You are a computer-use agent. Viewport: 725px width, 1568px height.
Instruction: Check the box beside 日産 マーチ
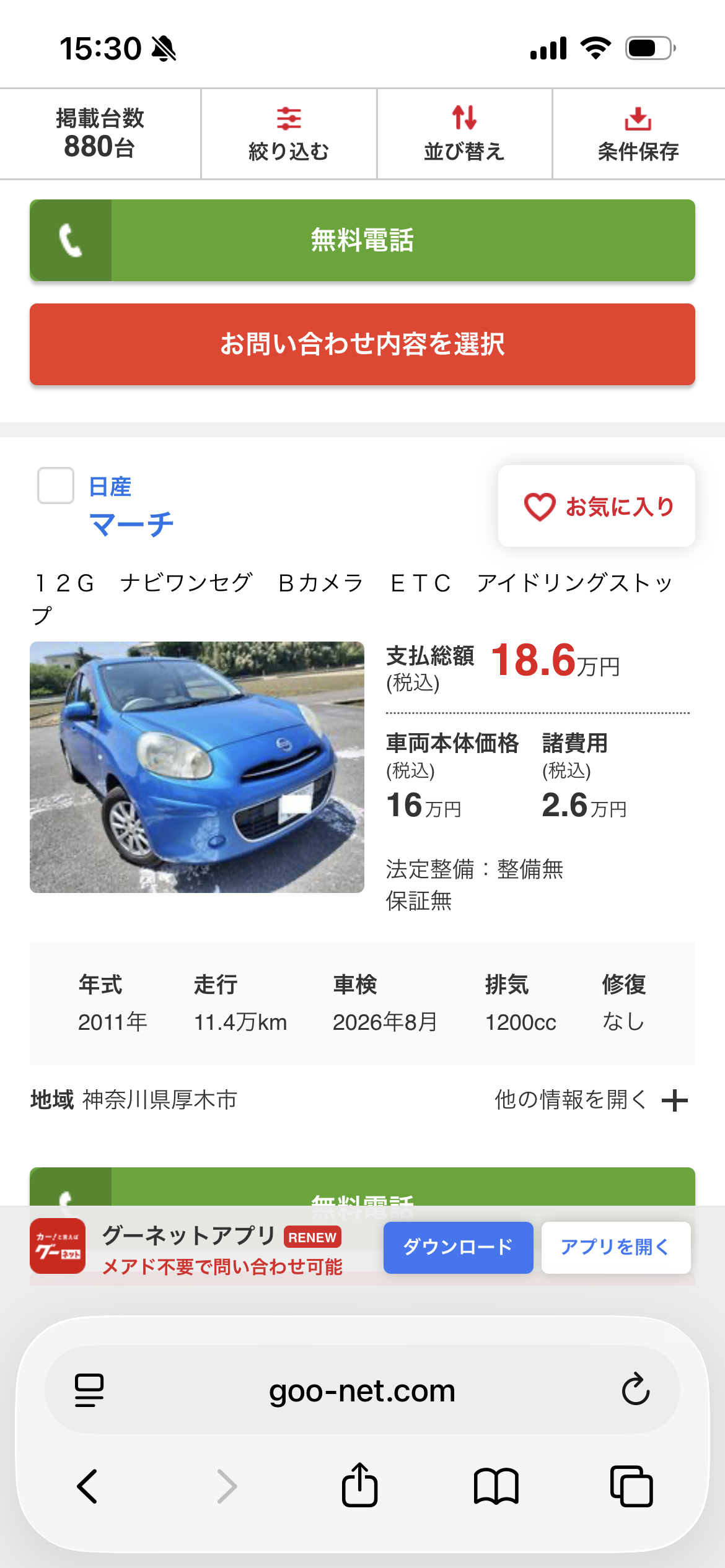click(56, 486)
